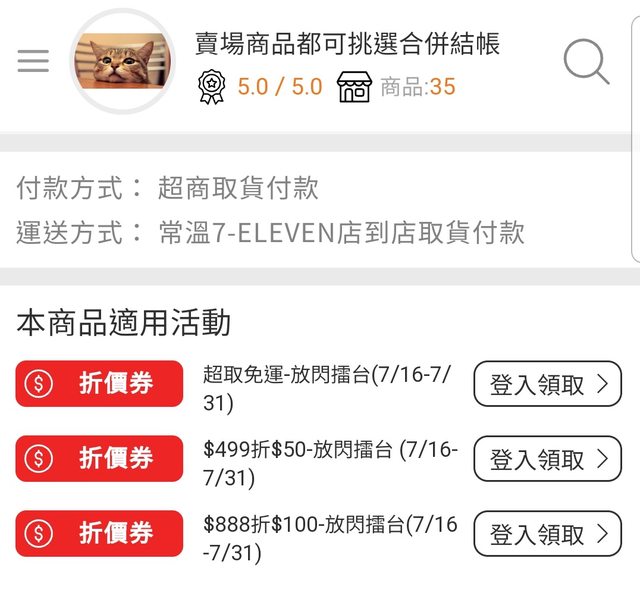Viewport: 640px width, 599px height.
Task: Open the search magnifier
Action: (x=586, y=62)
